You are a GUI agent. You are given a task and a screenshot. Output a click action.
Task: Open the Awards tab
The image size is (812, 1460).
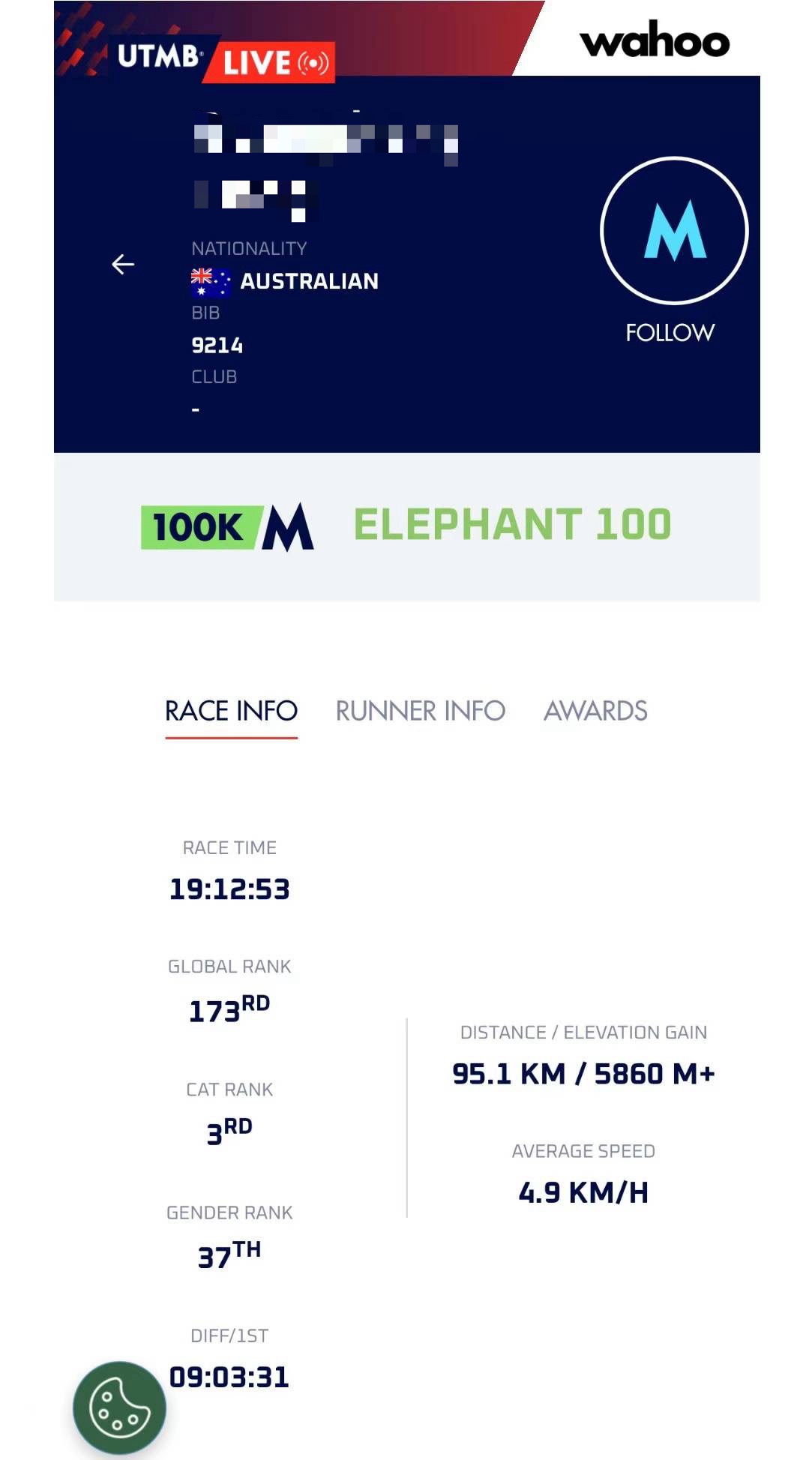pyautogui.click(x=595, y=711)
